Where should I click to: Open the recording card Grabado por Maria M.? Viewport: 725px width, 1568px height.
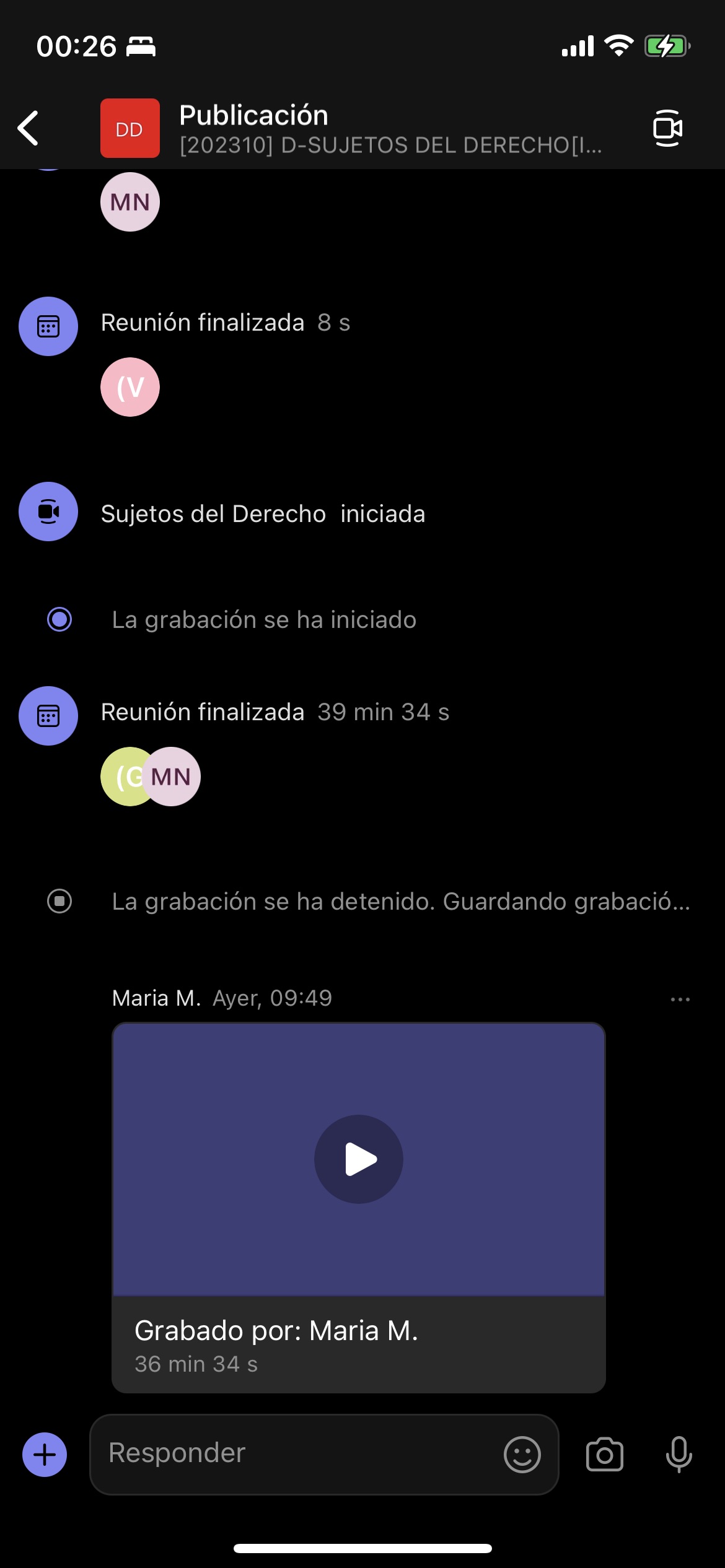(358, 1344)
